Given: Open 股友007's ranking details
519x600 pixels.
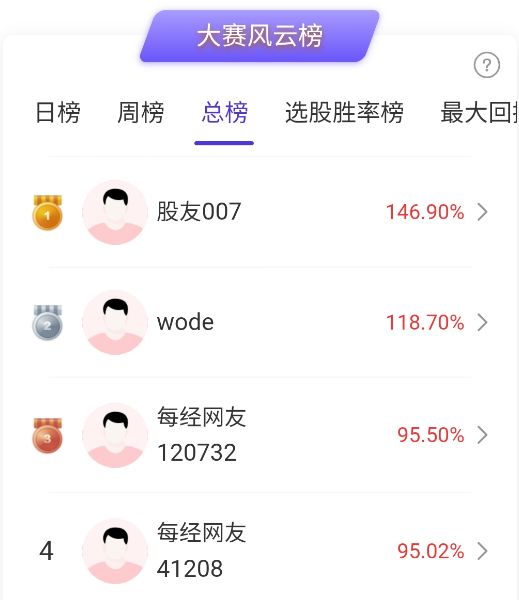Looking at the screenshot, I should [260, 212].
